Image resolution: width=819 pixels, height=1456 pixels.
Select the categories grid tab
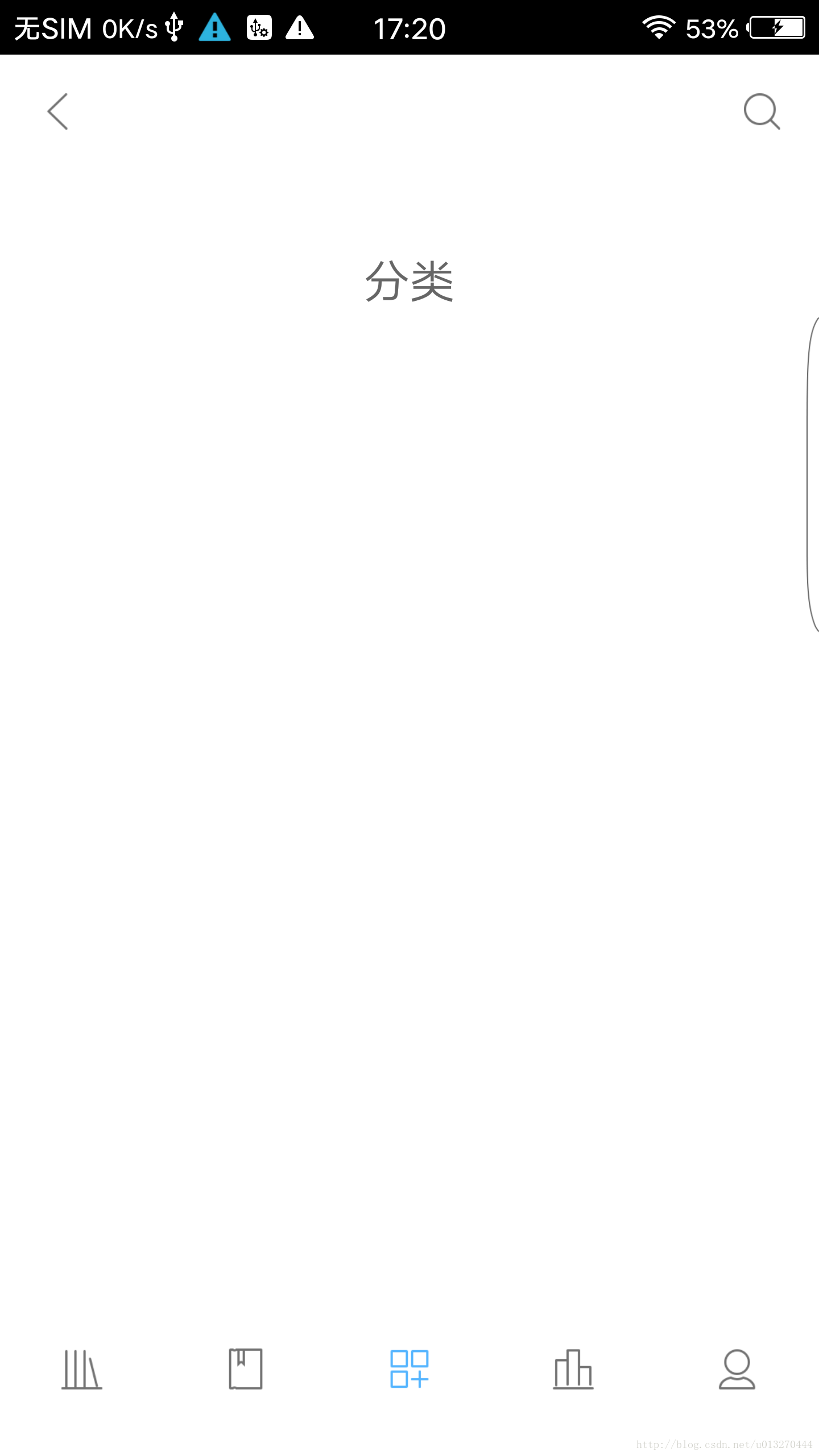coord(409,1369)
